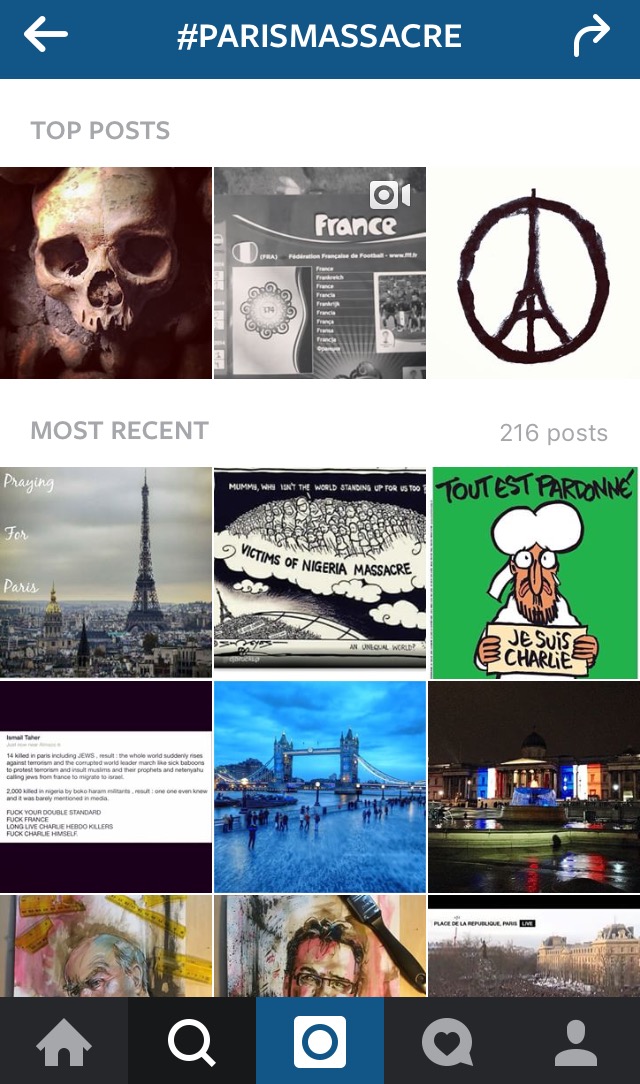Share the #PARISMASSACRE hashtag page
The height and width of the screenshot is (1084, 640).
pos(591,37)
